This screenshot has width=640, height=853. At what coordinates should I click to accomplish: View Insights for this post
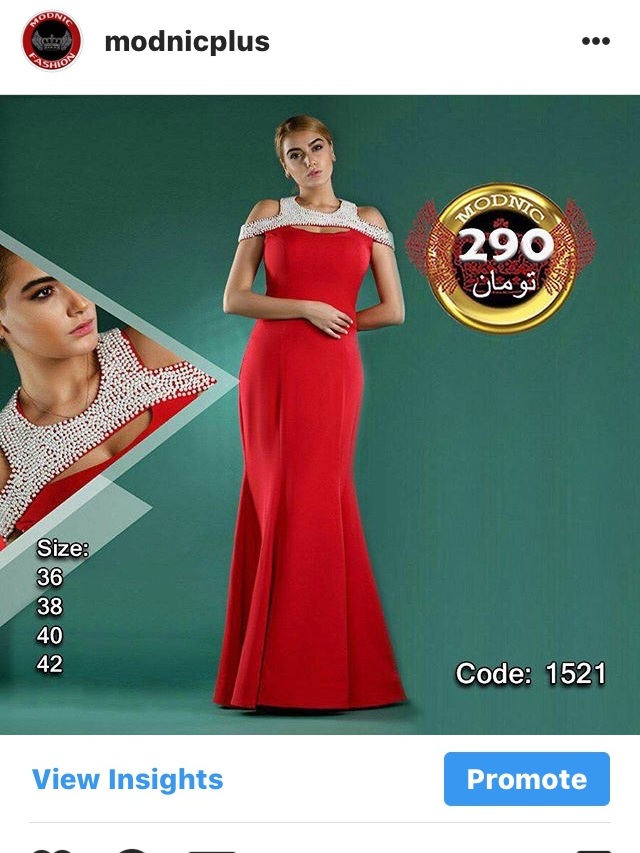(127, 779)
